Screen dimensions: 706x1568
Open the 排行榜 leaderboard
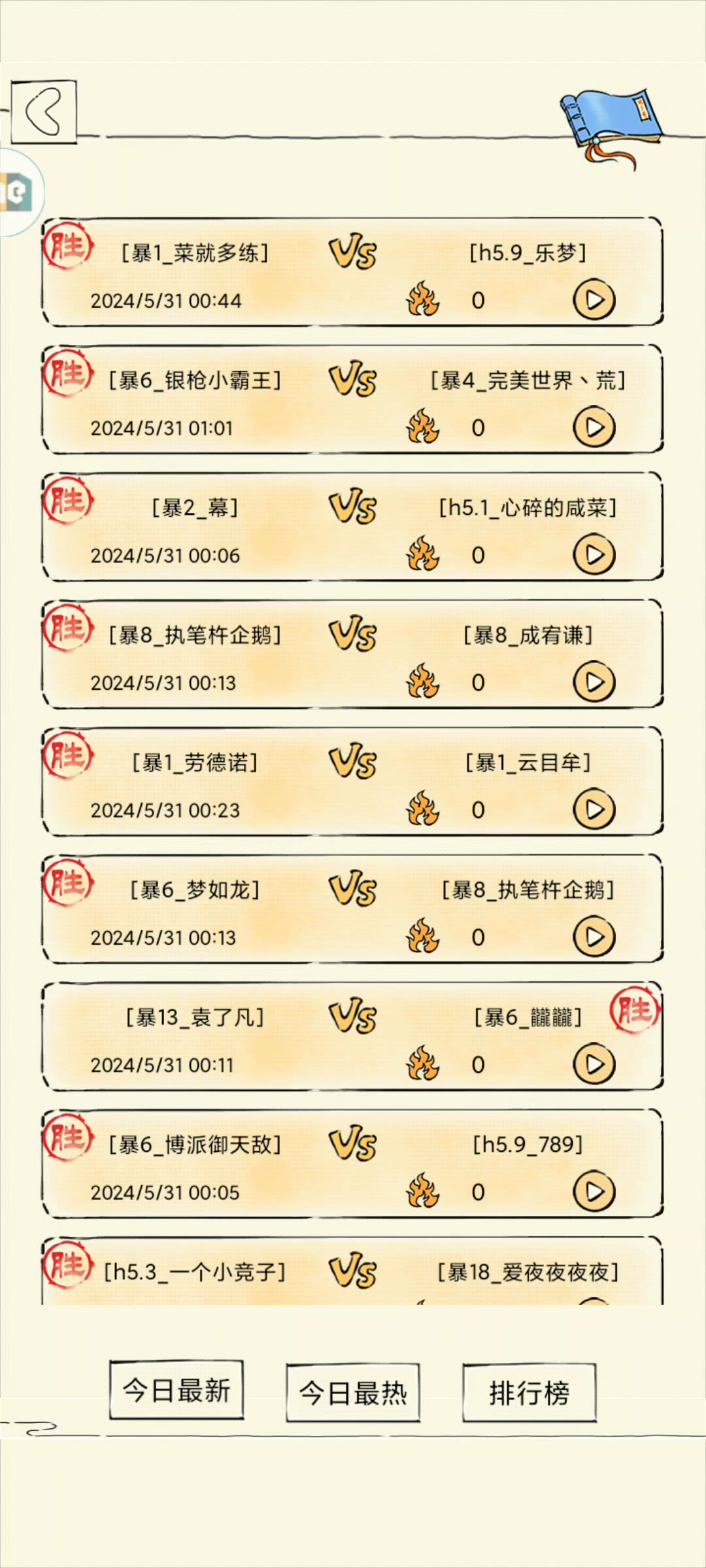pos(529,1392)
